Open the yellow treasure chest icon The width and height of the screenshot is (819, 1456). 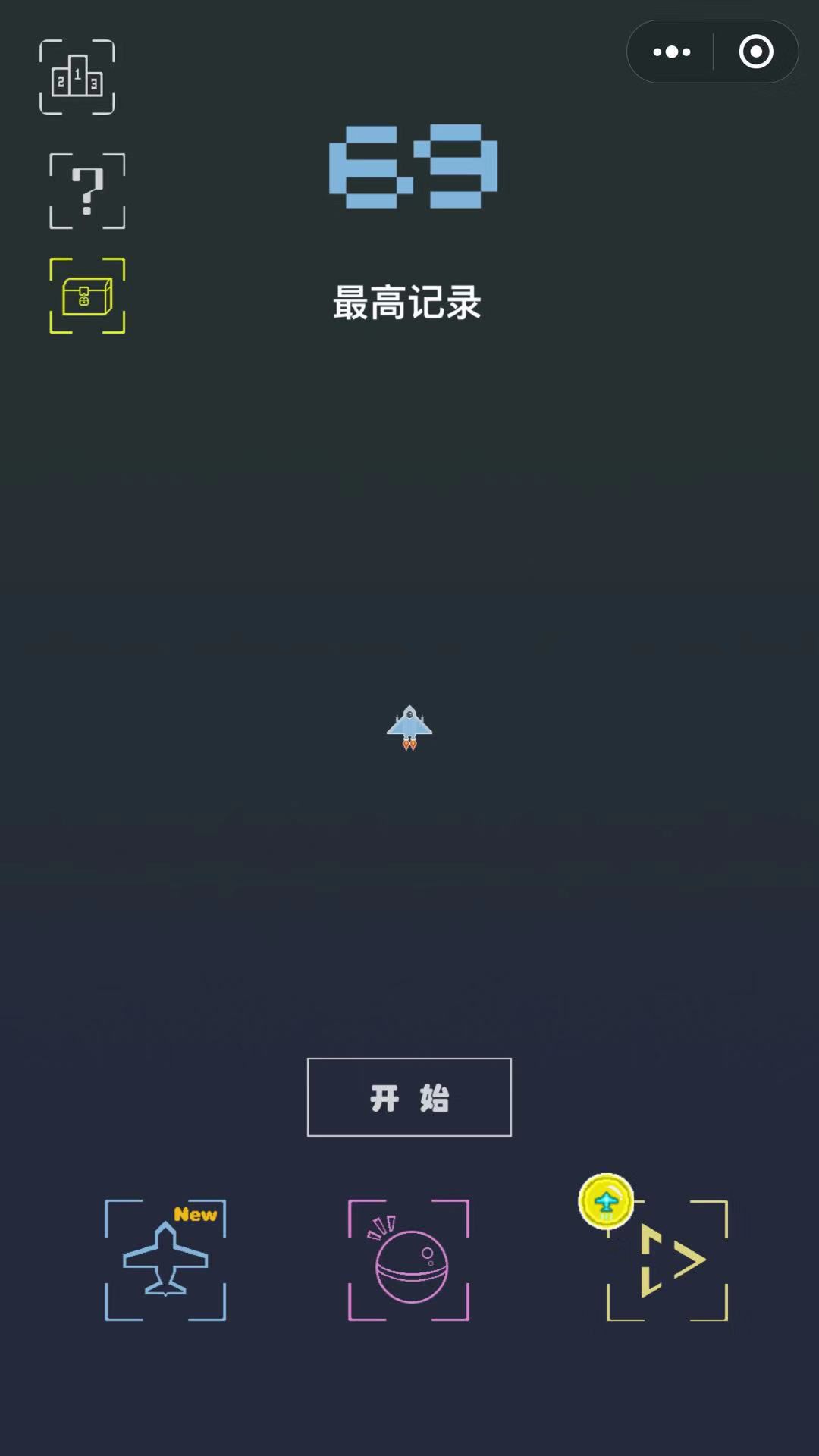click(x=87, y=296)
